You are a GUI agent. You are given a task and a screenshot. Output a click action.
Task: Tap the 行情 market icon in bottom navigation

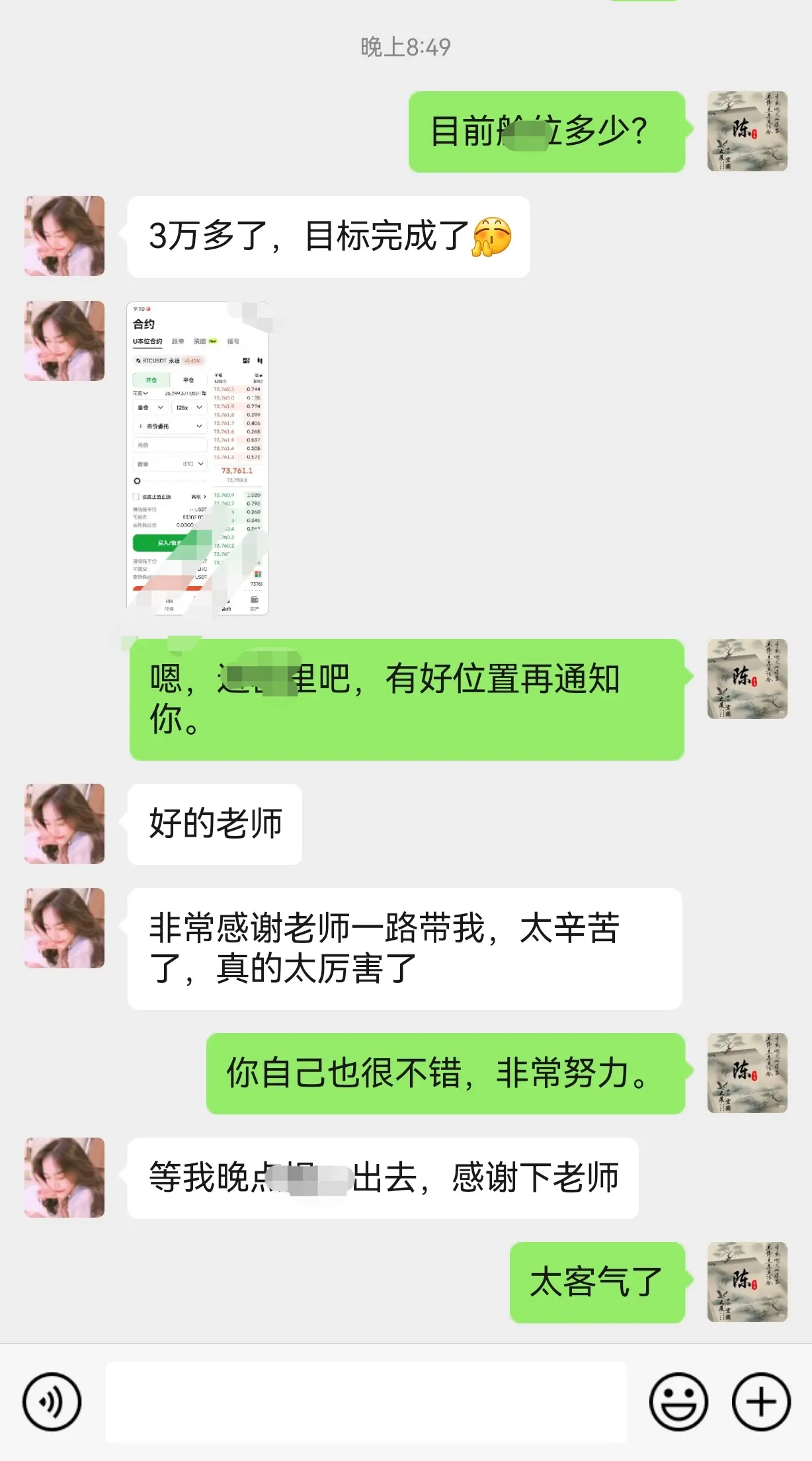170,606
